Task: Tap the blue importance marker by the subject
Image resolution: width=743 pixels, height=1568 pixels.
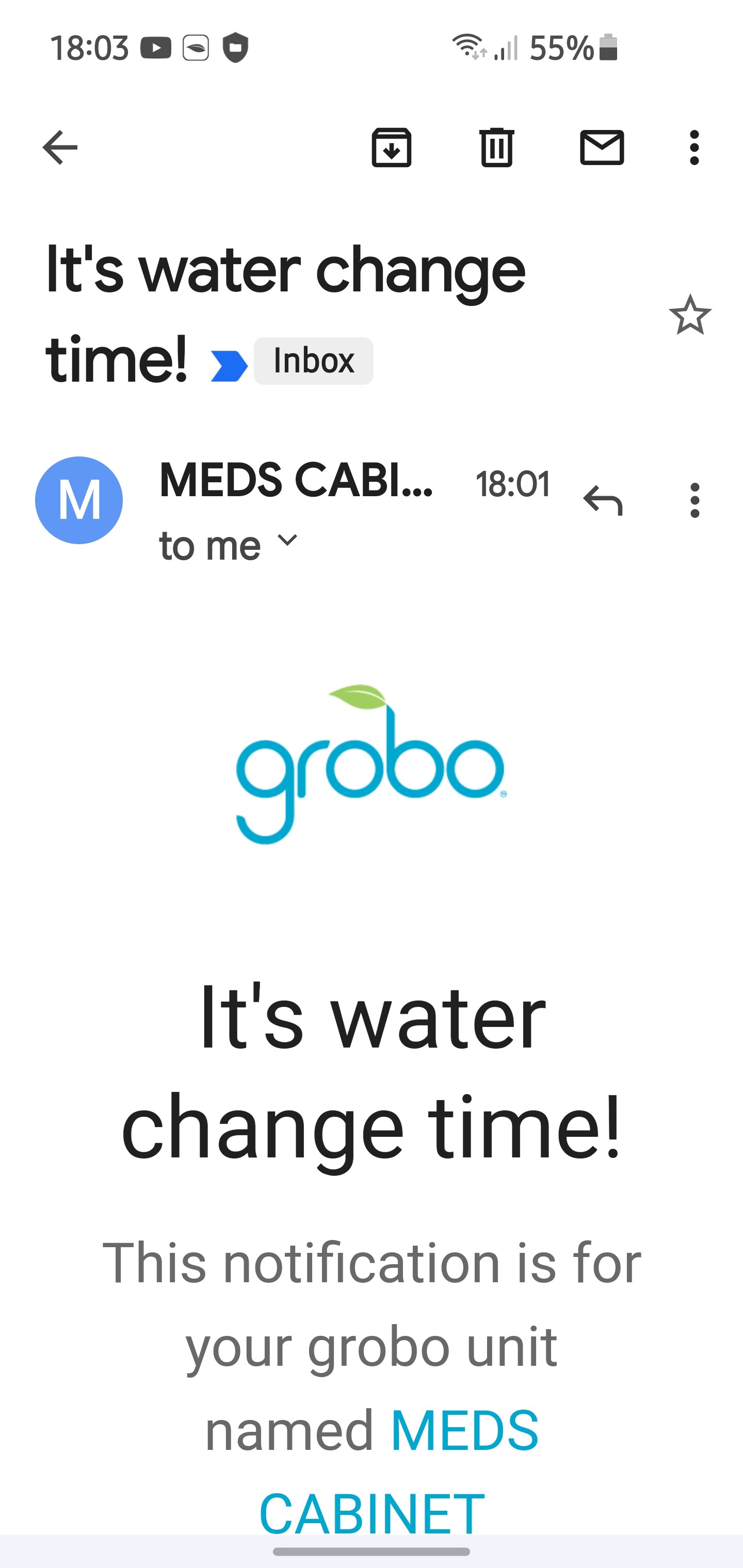Action: [229, 366]
